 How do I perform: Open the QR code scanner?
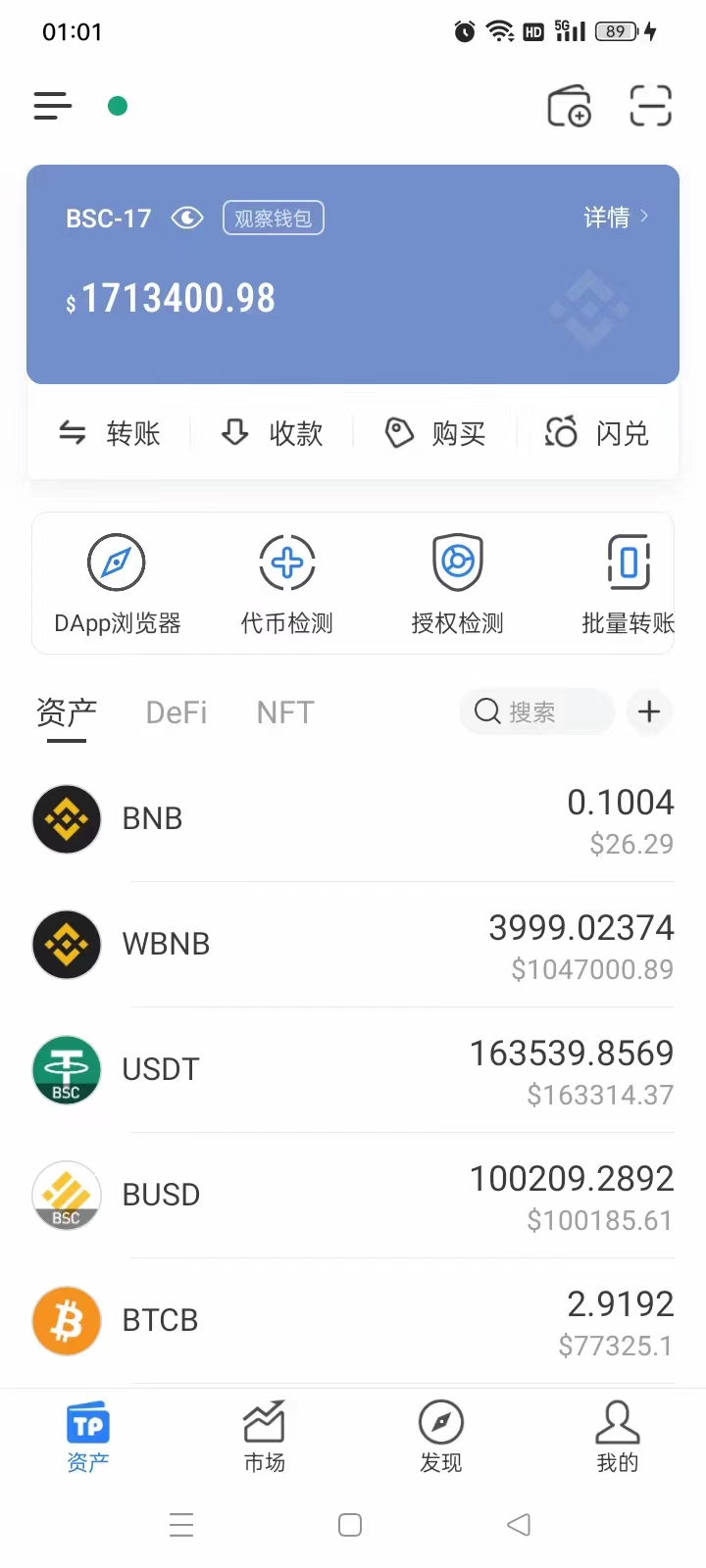point(650,106)
